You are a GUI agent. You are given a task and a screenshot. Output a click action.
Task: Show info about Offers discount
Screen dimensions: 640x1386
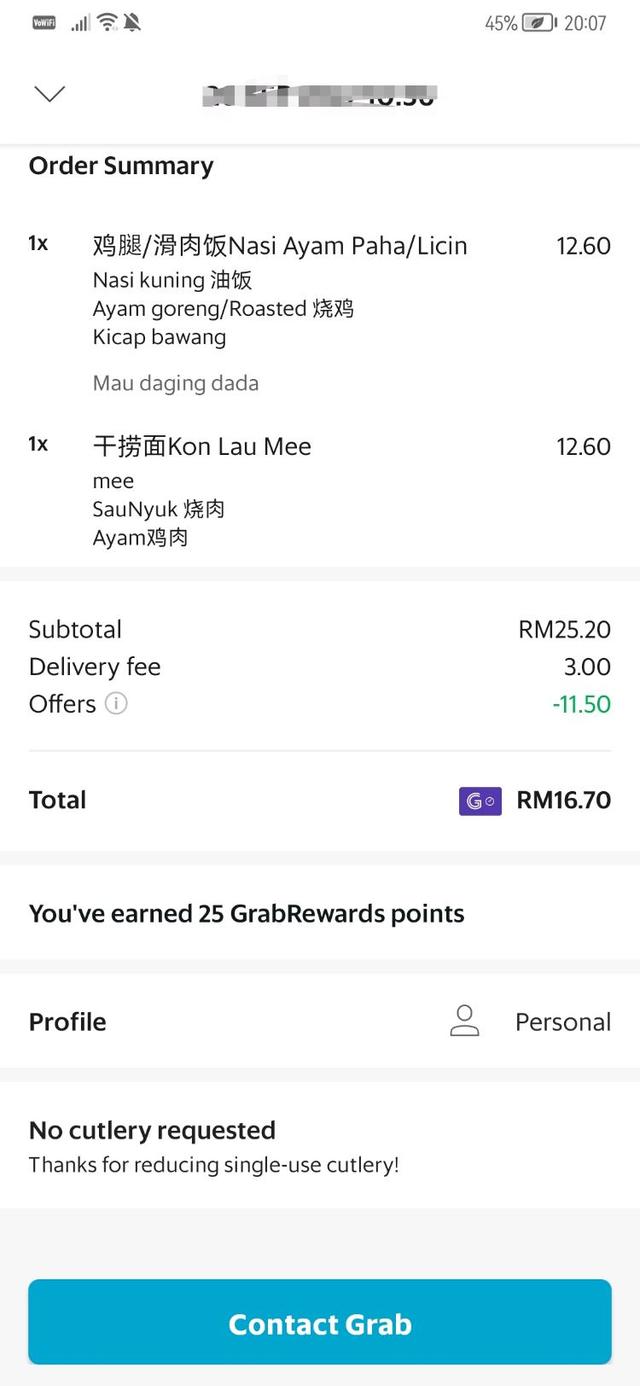[116, 704]
